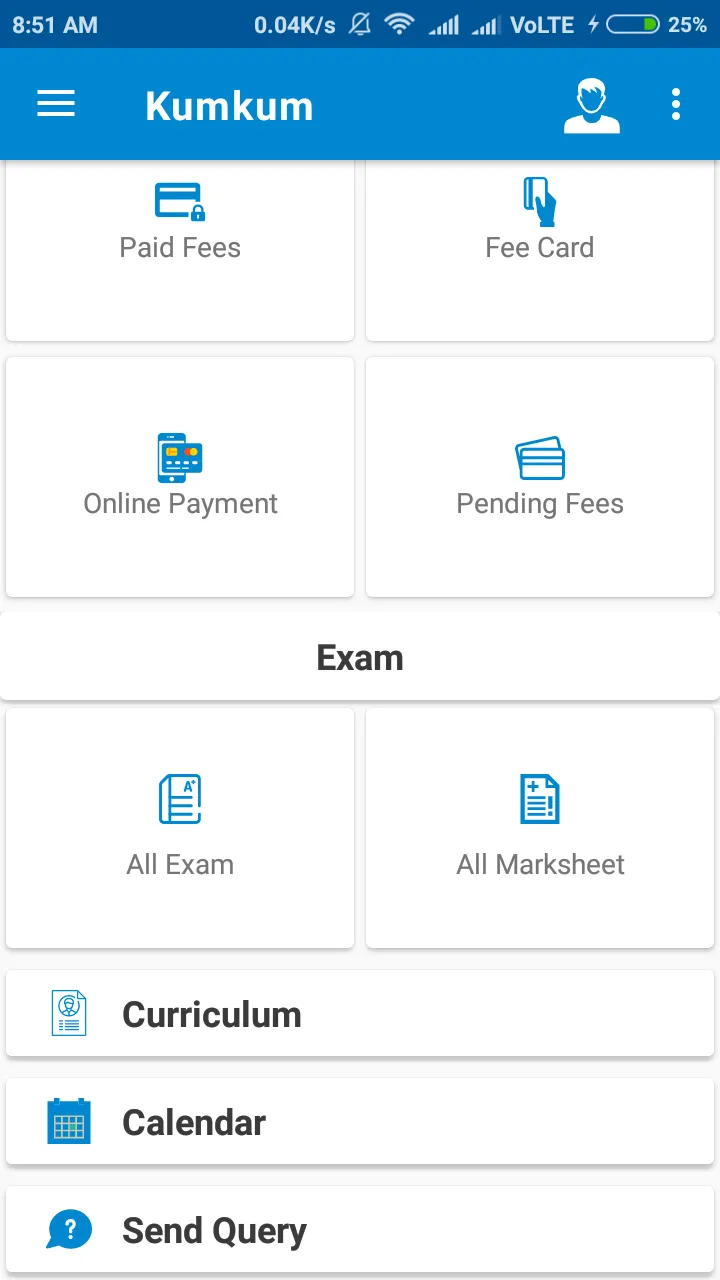The width and height of the screenshot is (720, 1280).
Task: Tap the Exam section header
Action: 360,656
